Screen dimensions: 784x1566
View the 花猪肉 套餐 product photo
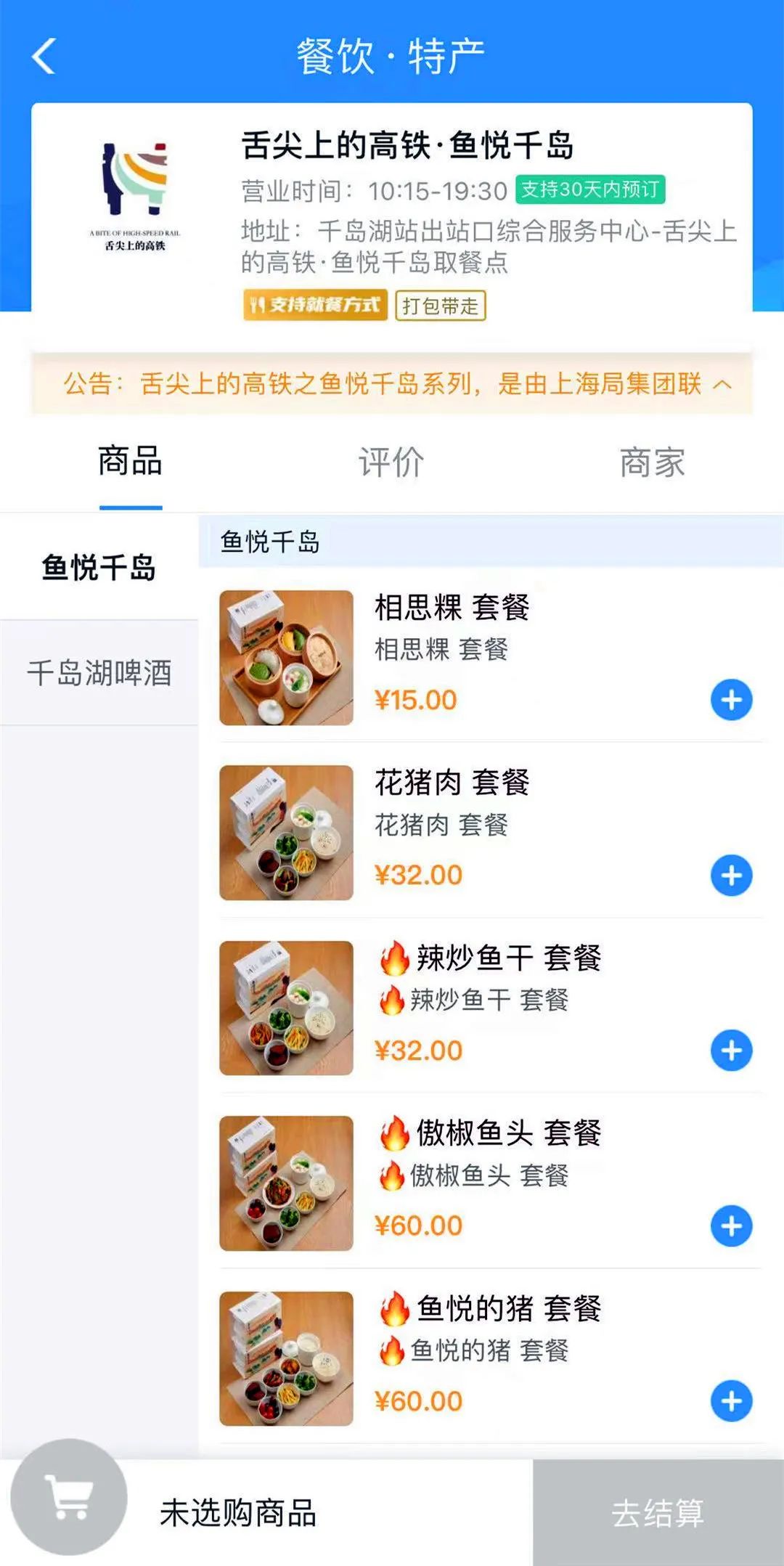[286, 833]
